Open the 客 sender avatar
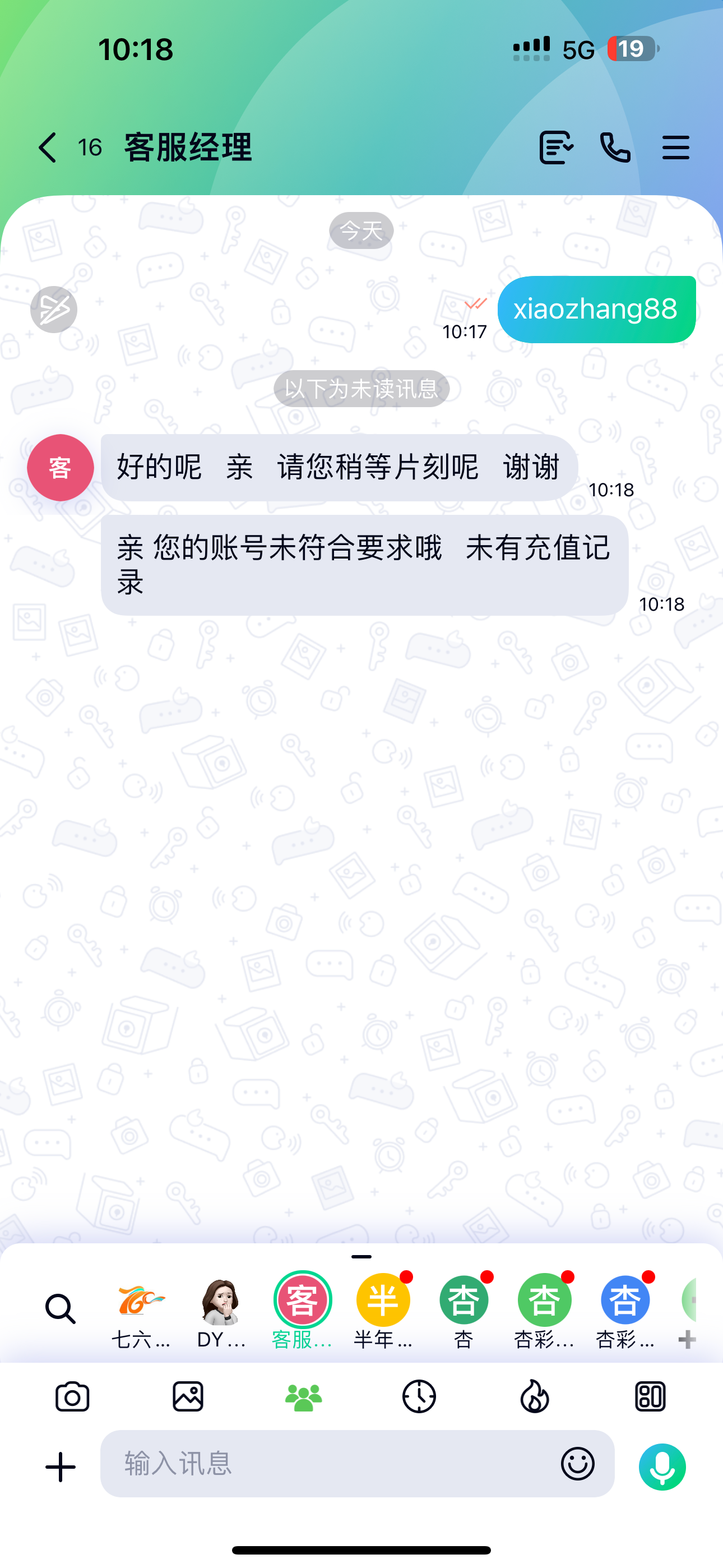Viewport: 723px width, 1568px height. point(61,468)
